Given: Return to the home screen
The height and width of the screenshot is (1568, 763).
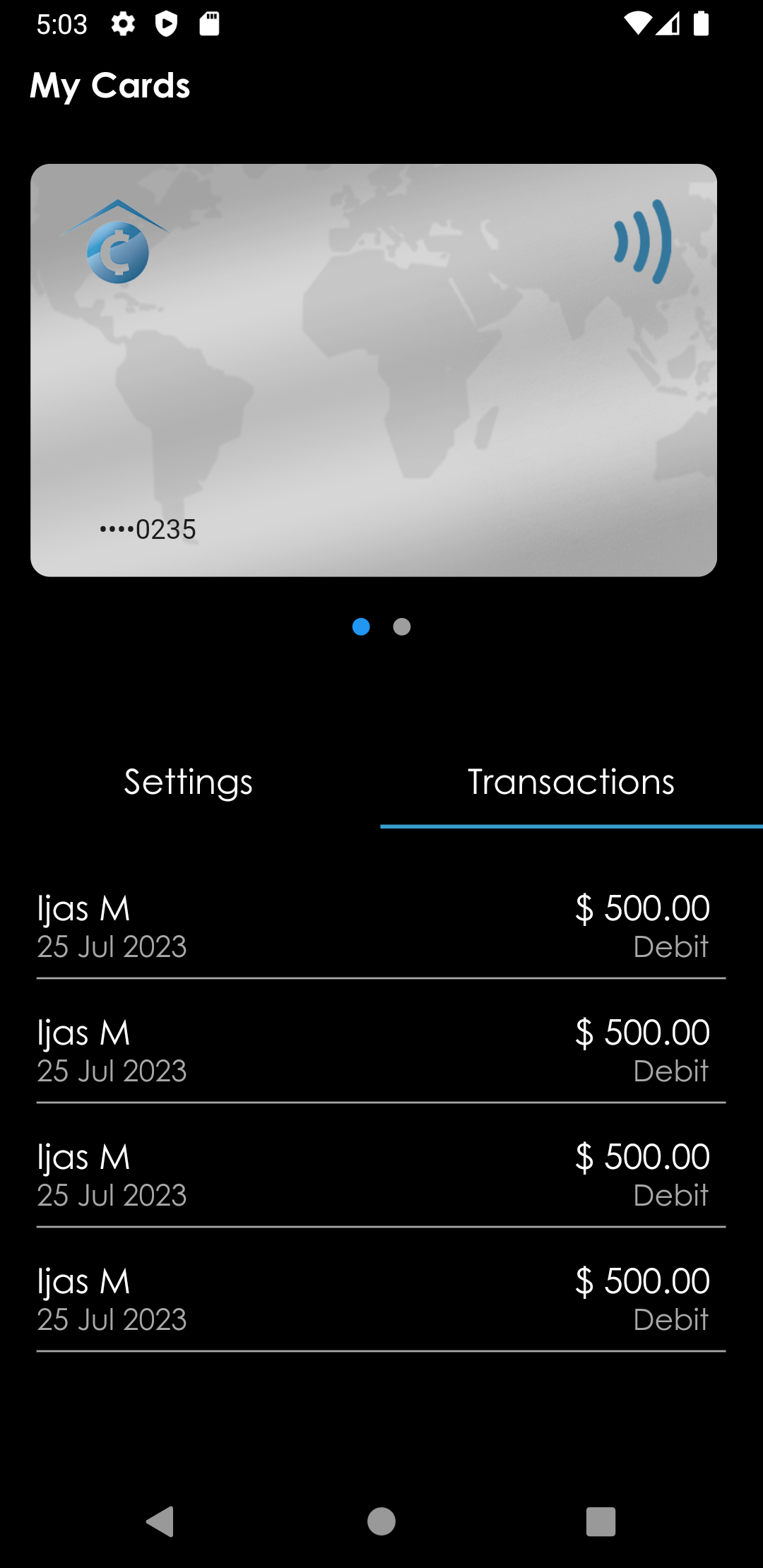Looking at the screenshot, I should [381, 1521].
